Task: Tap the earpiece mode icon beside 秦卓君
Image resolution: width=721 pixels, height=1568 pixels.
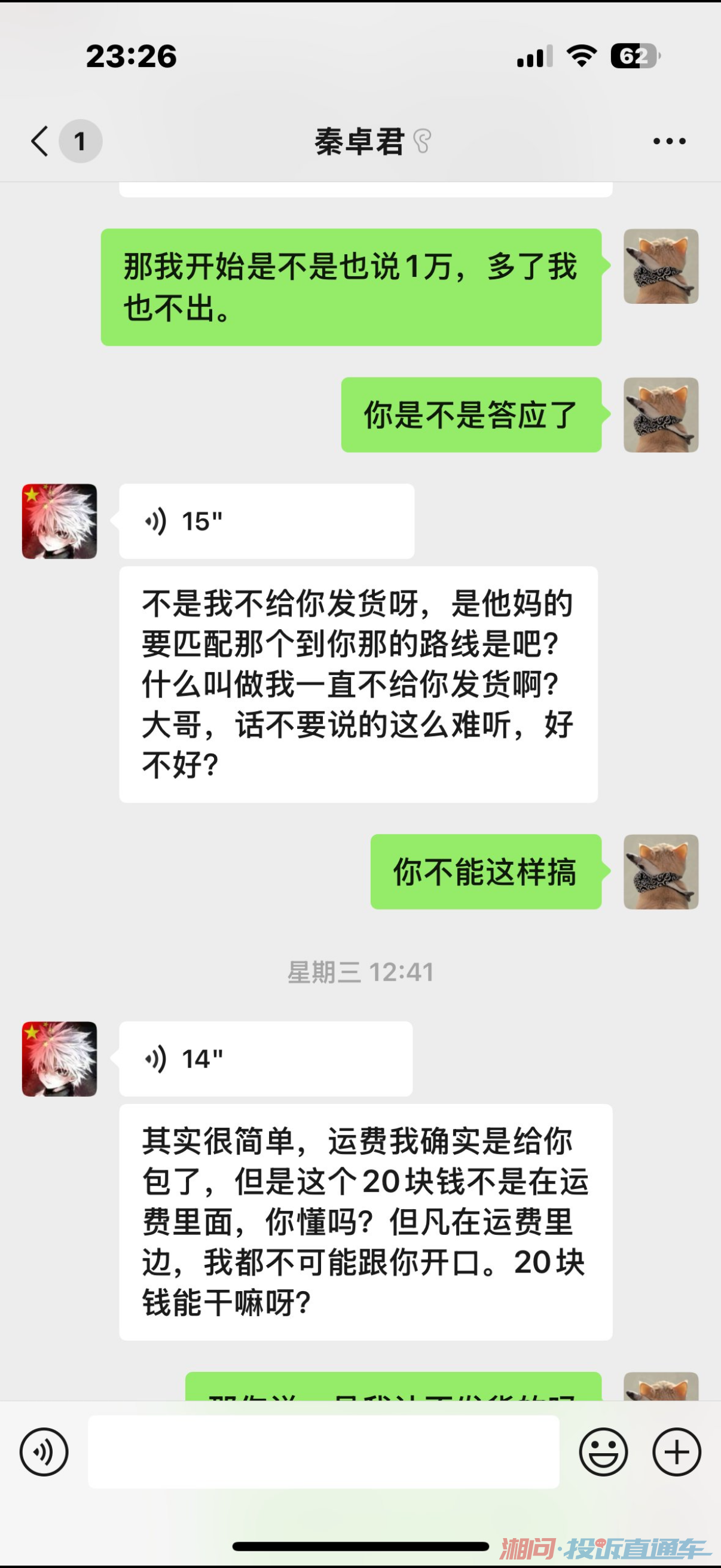Action: [420, 140]
